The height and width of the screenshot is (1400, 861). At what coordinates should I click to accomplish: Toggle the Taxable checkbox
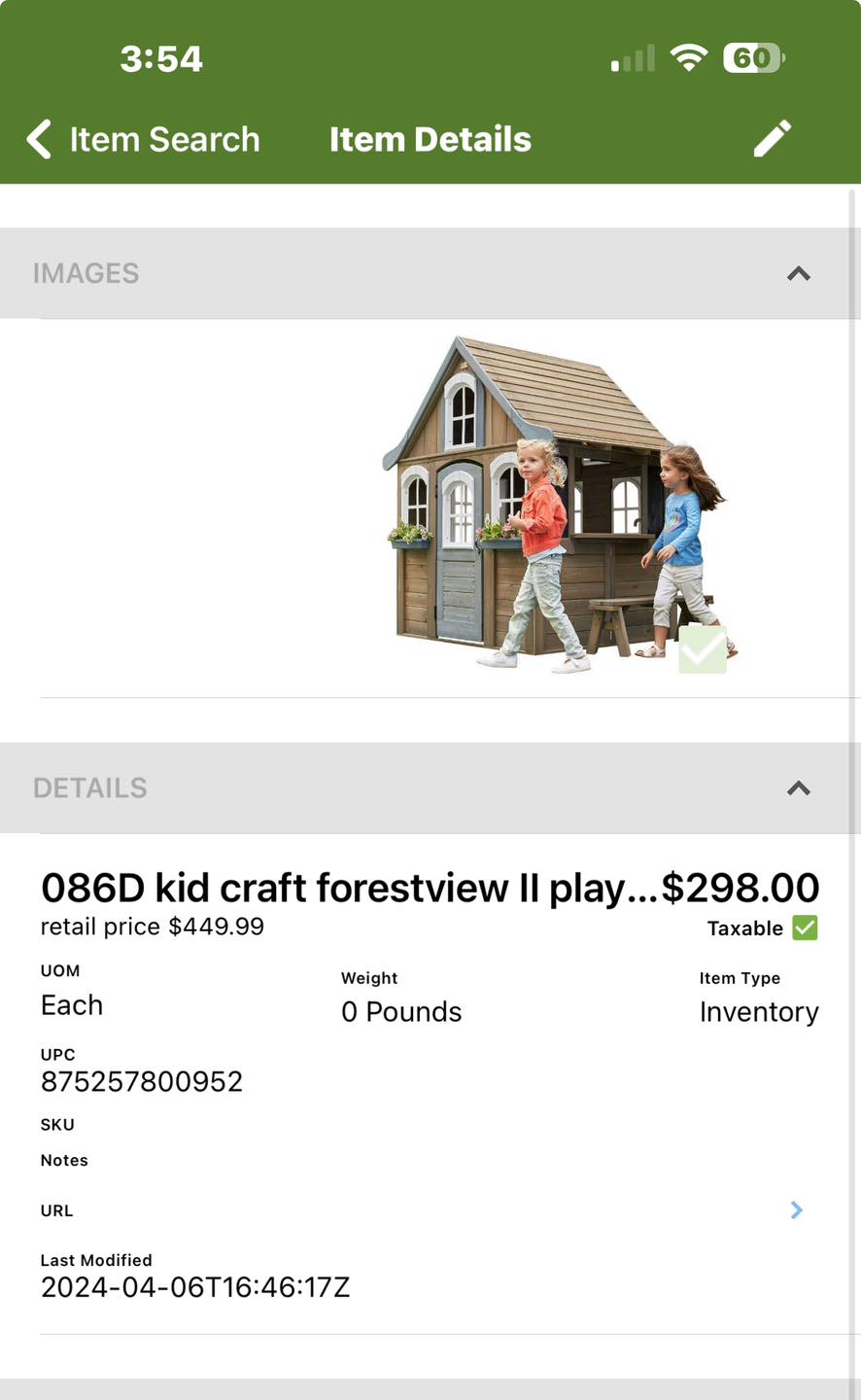click(x=805, y=927)
